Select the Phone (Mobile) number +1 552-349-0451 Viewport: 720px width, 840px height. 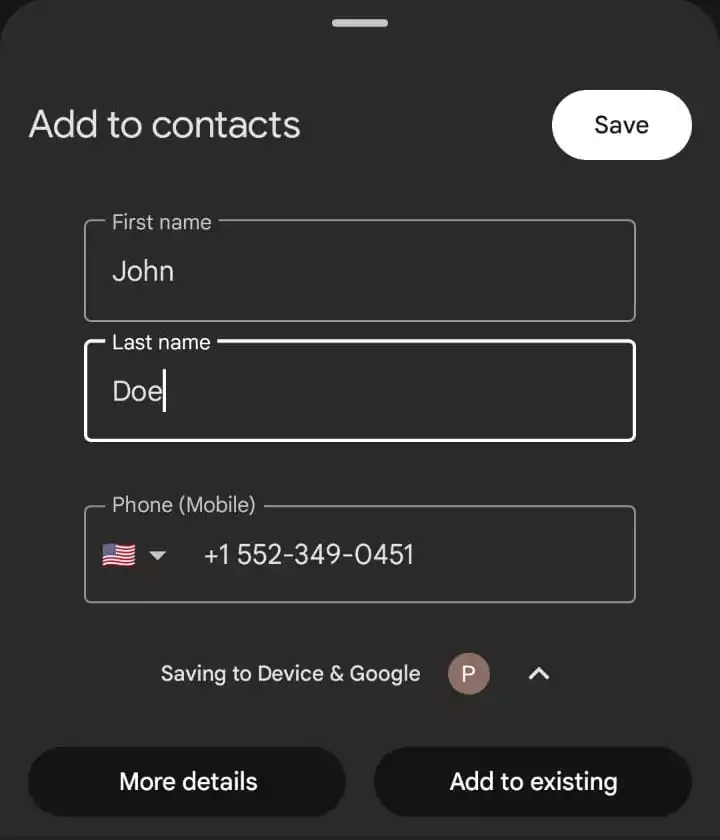pos(310,554)
